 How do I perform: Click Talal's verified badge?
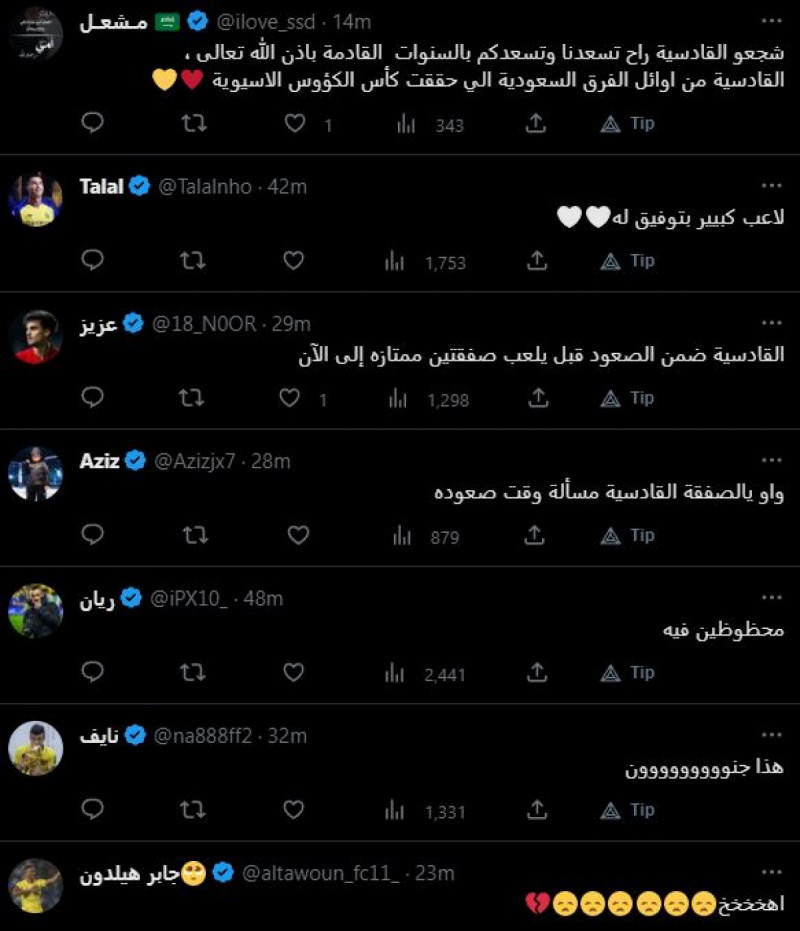(x=137, y=186)
